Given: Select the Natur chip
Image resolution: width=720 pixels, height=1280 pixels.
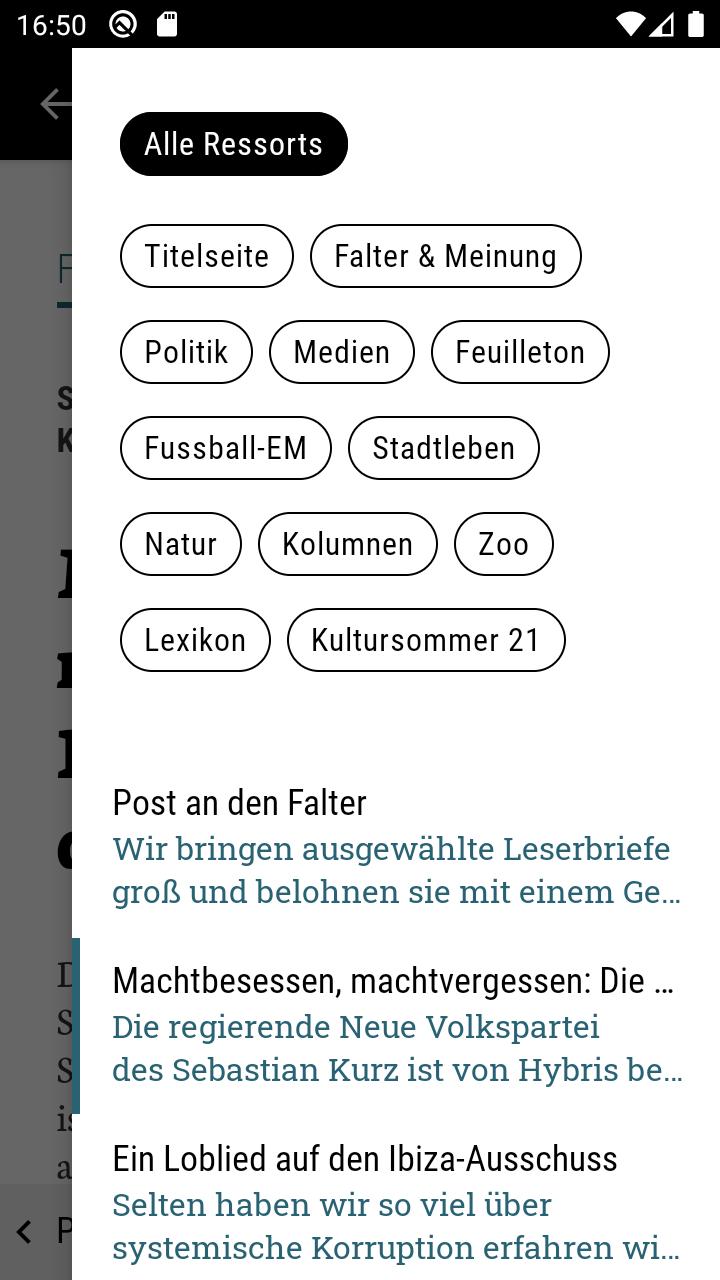Looking at the screenshot, I should 181,544.
